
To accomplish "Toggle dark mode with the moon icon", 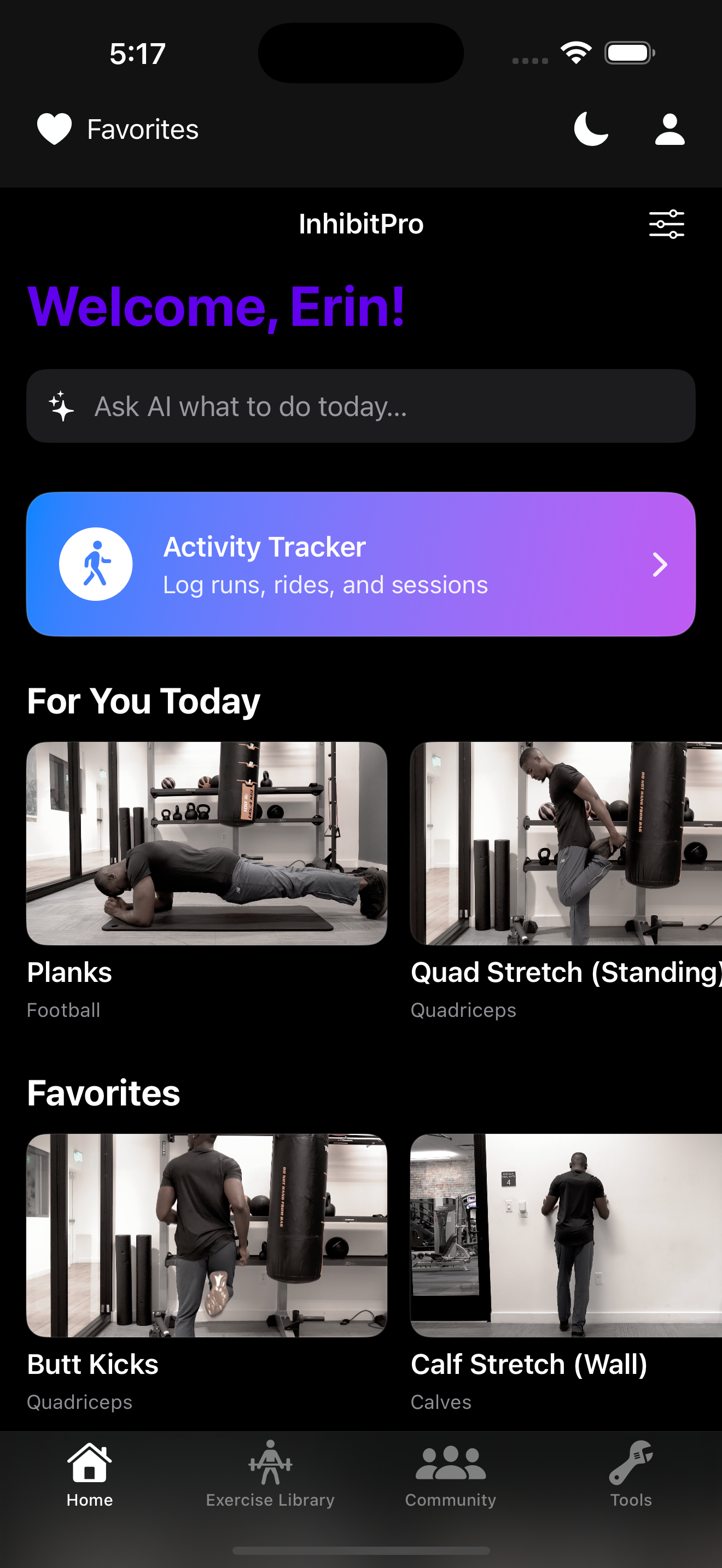I will (591, 129).
